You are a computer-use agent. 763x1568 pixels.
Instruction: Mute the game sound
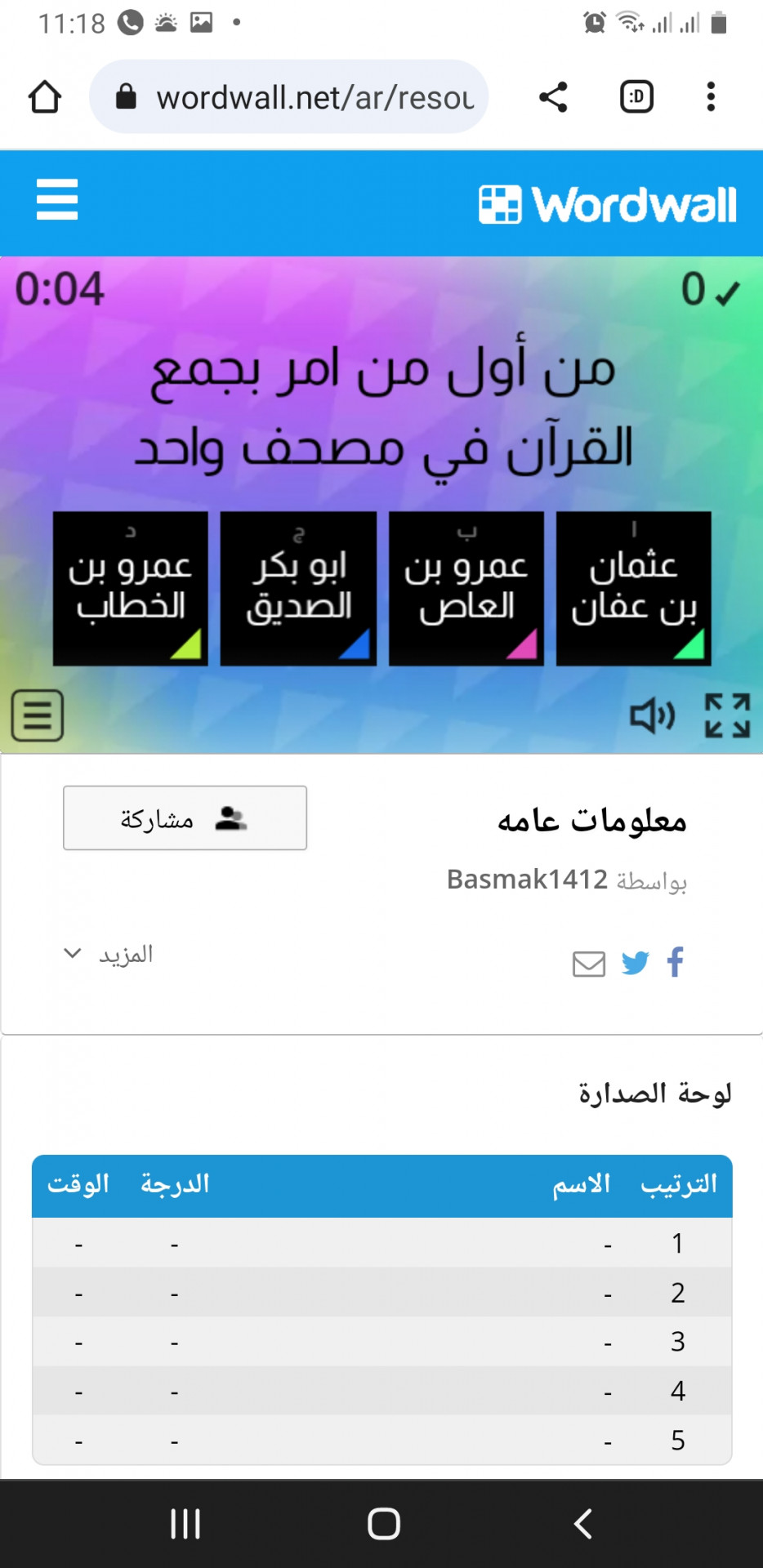pos(651,716)
